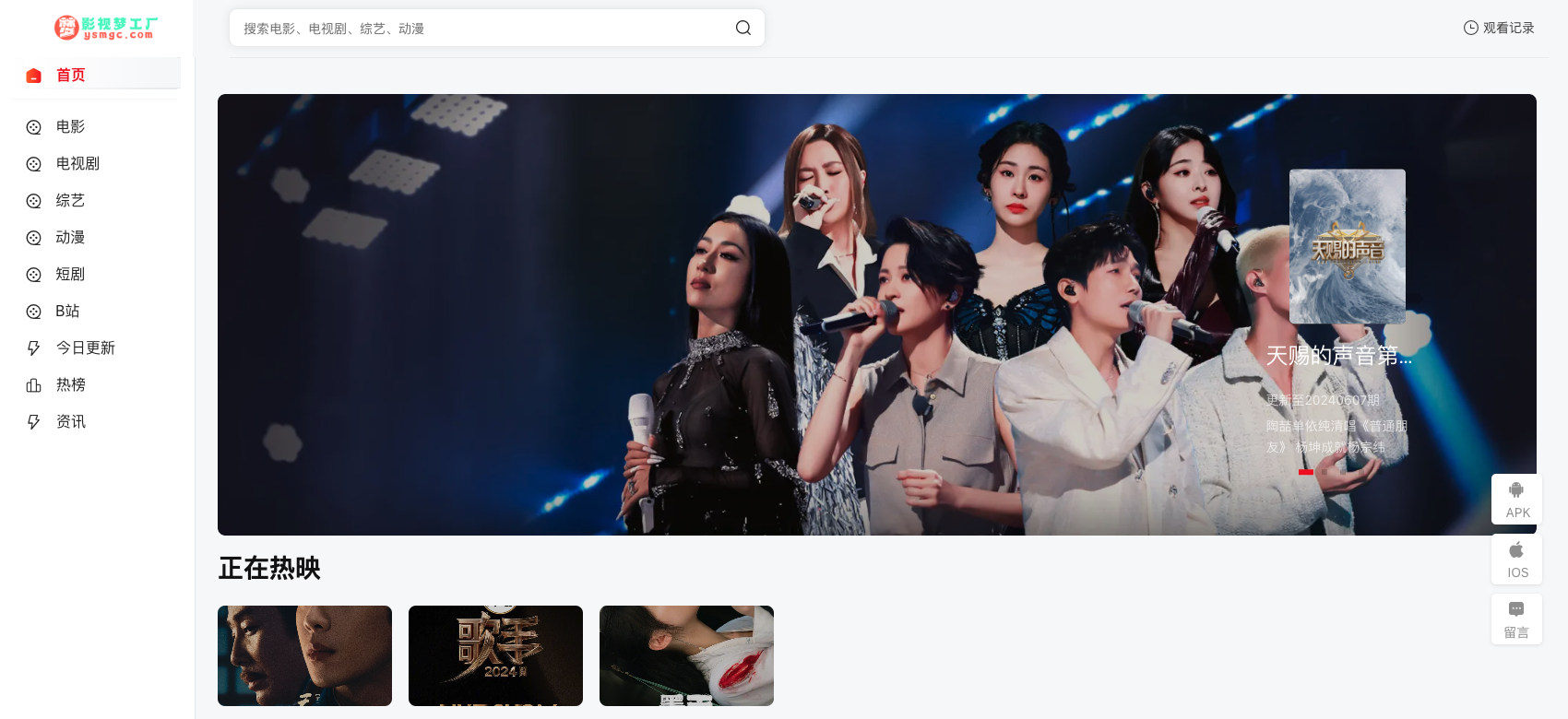
Task: Open 观看记录 watch history
Action: [1499, 28]
